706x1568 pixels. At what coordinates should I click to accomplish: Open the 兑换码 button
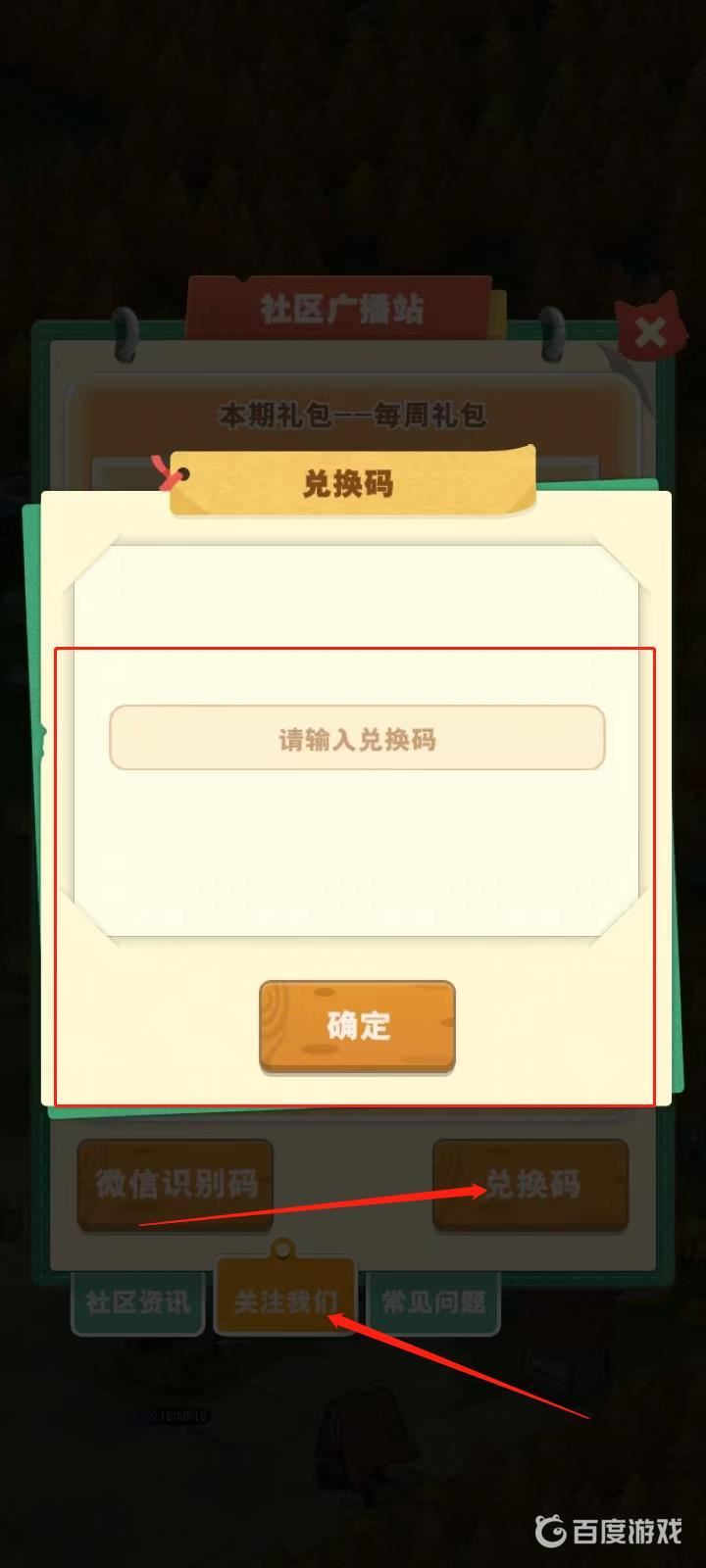pos(530,1184)
